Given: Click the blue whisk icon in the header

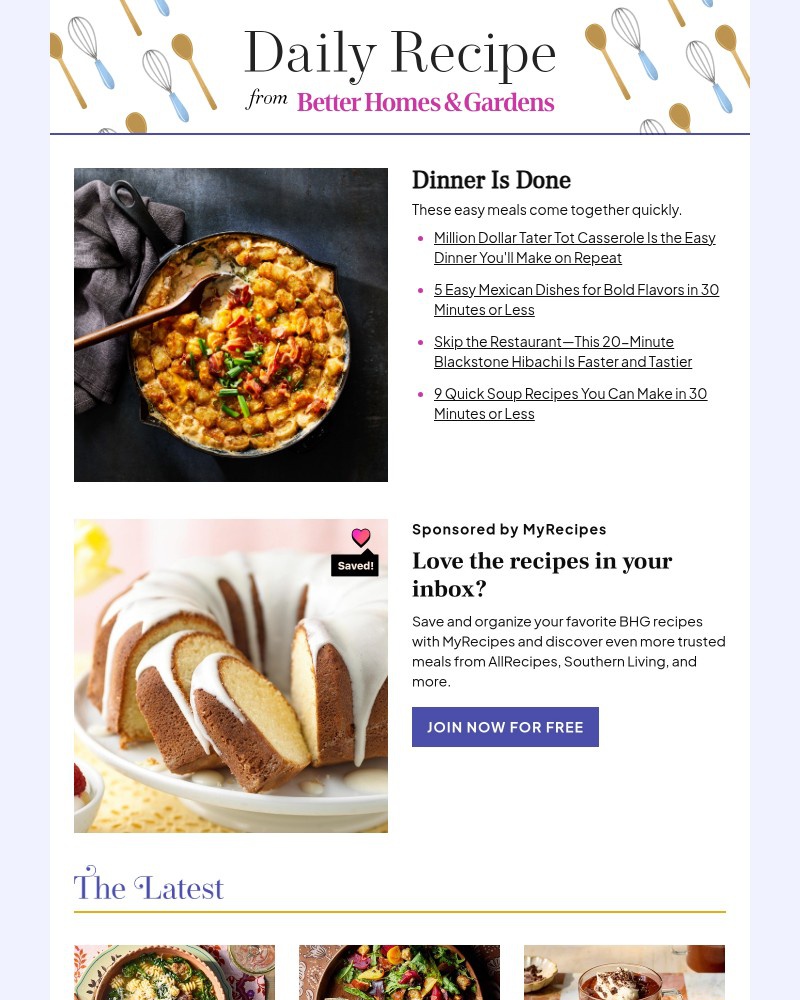Looking at the screenshot, I should tap(82, 52).
